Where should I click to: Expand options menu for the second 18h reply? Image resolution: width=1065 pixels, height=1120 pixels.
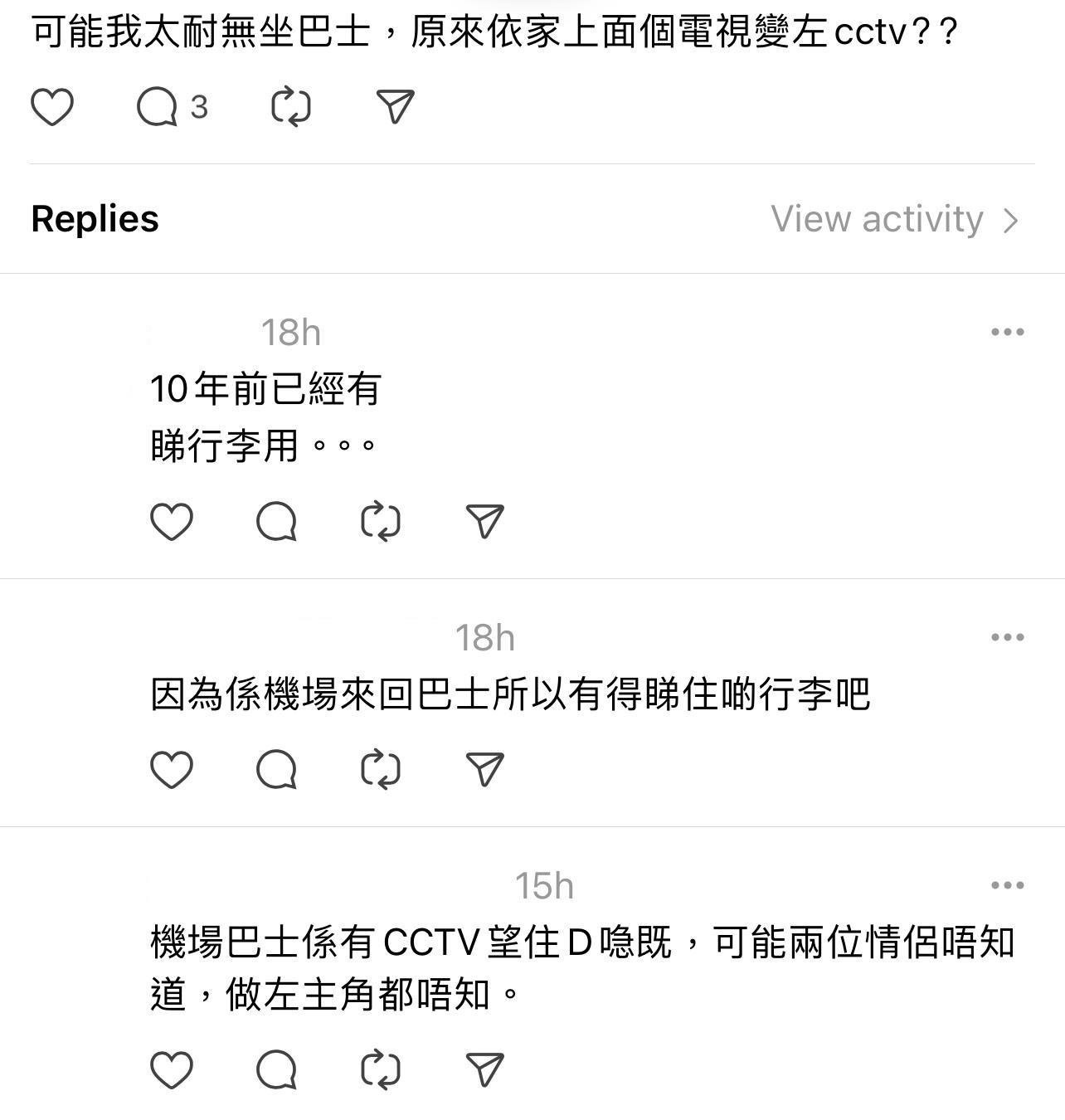pyautogui.click(x=1006, y=637)
